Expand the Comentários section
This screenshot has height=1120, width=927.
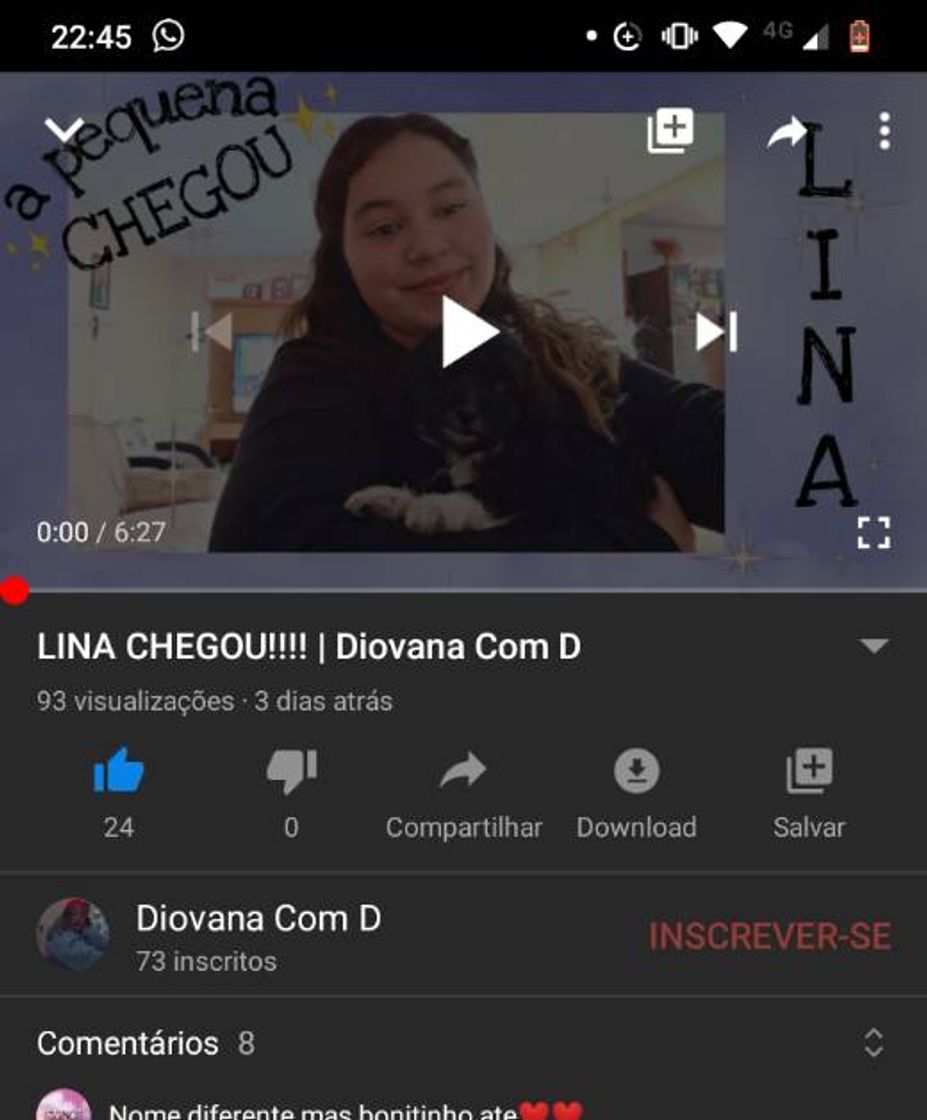(873, 1043)
